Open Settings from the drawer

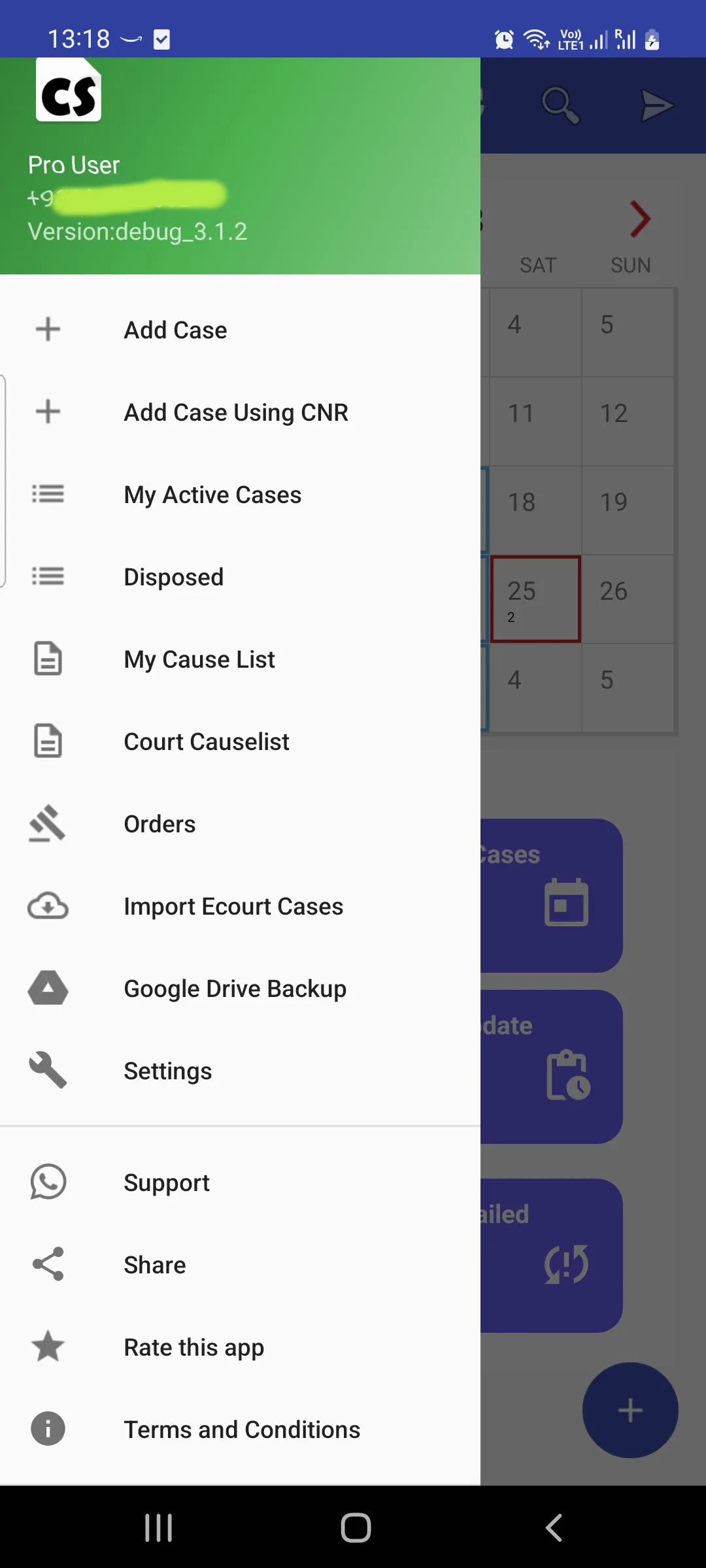click(167, 1071)
